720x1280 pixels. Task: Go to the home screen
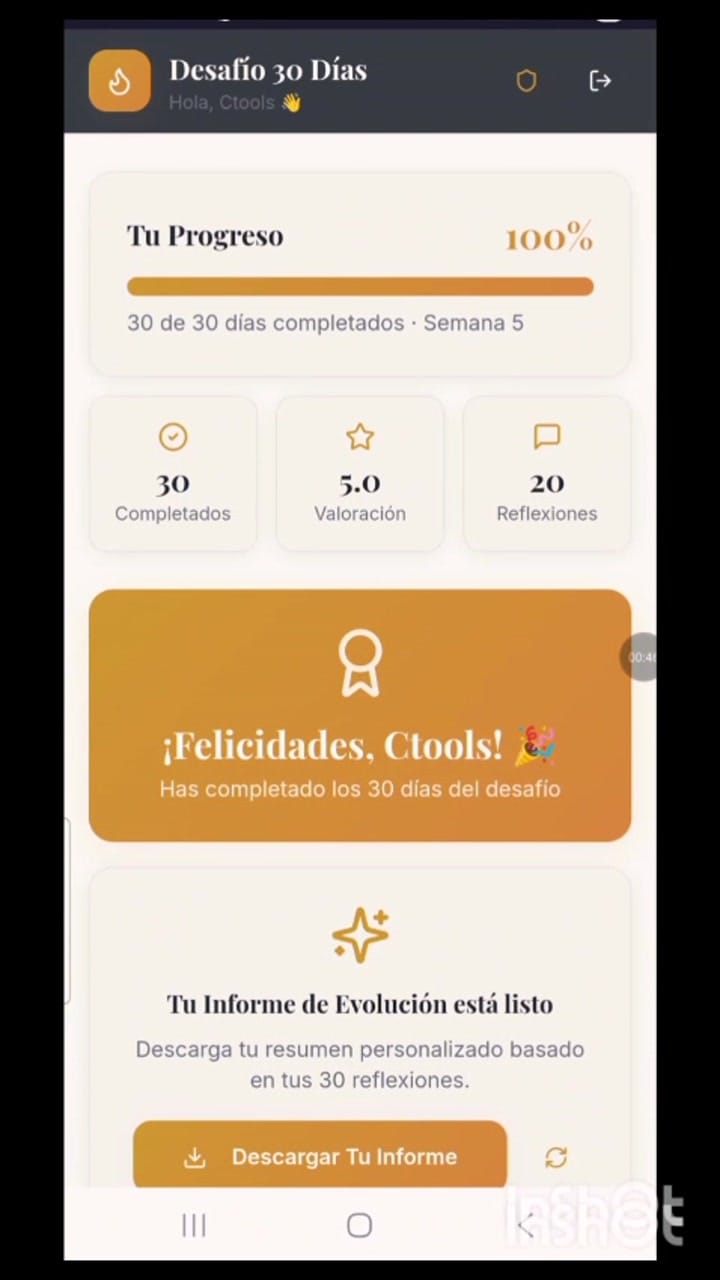point(359,1225)
